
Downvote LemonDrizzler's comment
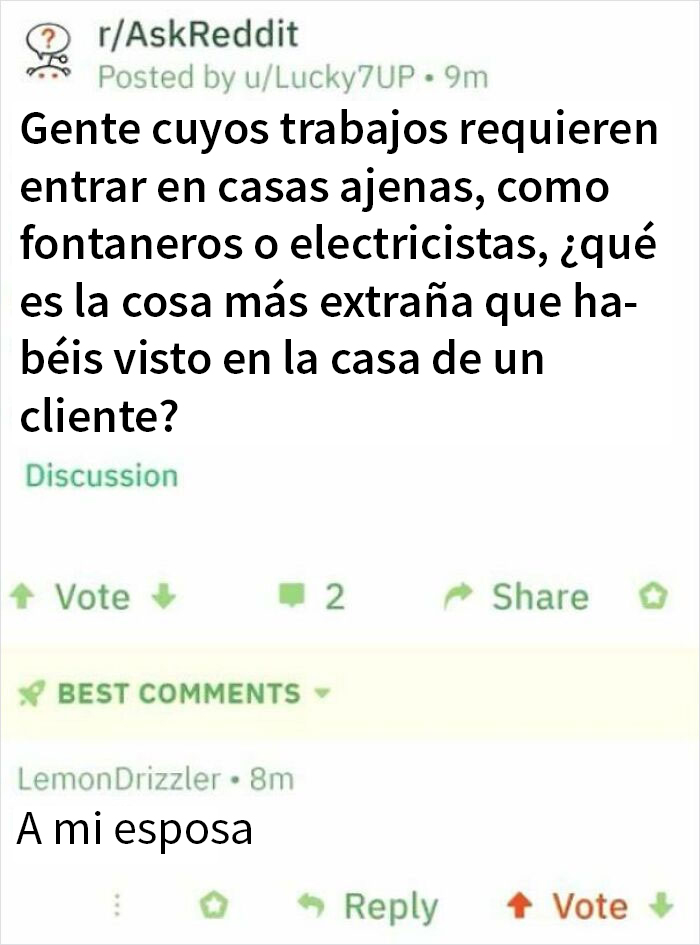point(659,907)
